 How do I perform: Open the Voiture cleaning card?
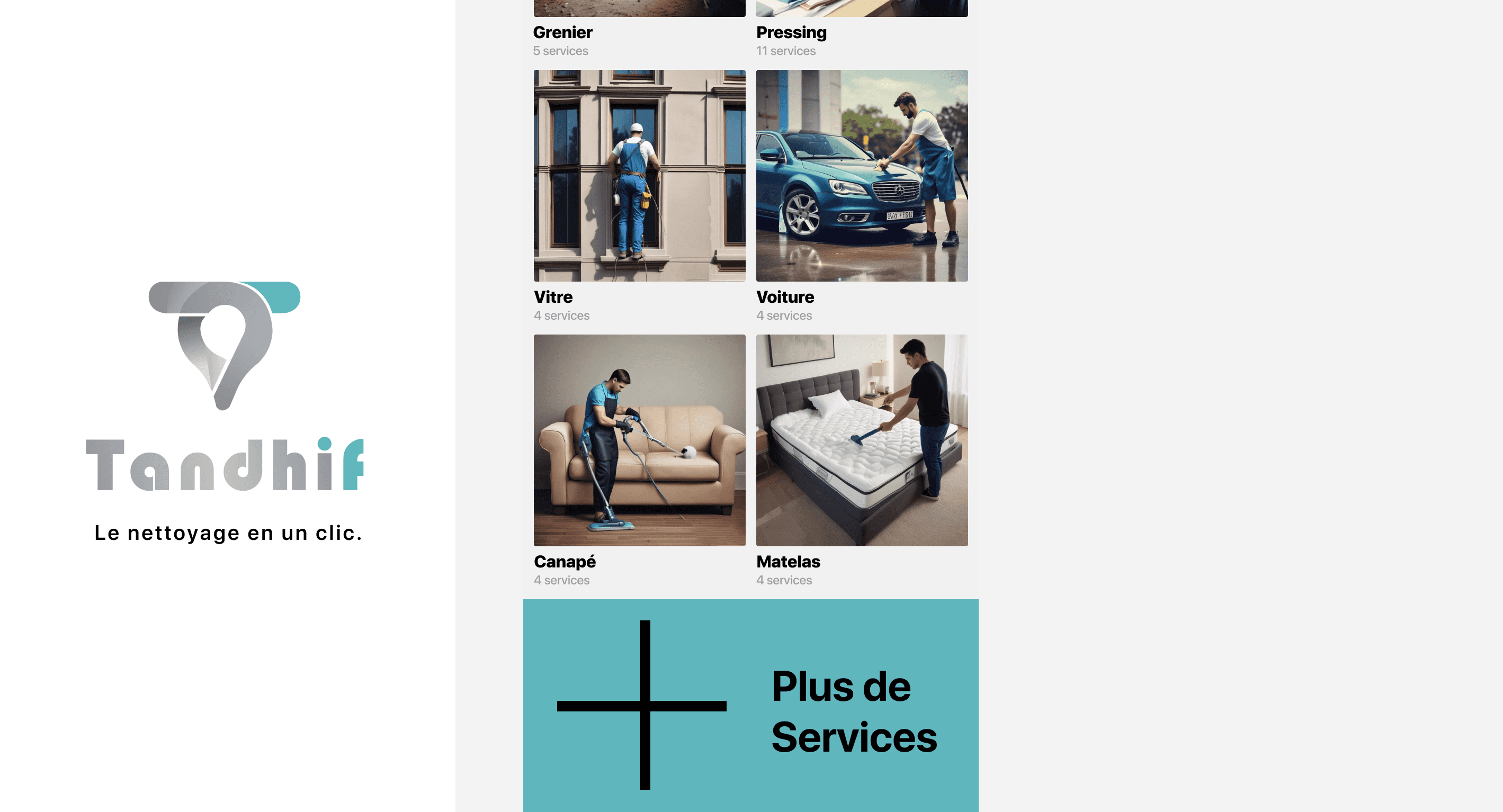pyautogui.click(x=862, y=196)
